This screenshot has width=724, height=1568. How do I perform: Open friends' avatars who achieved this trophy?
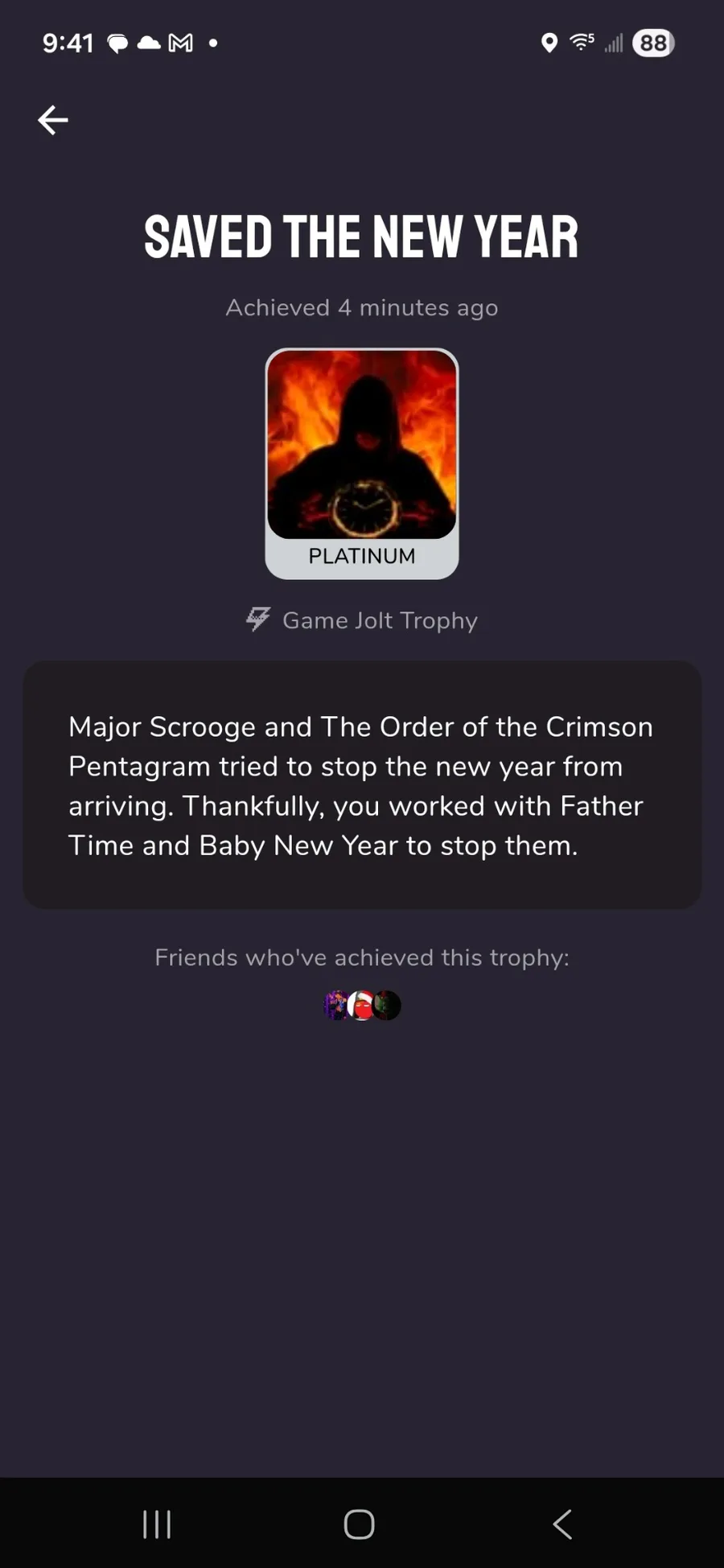362,1006
